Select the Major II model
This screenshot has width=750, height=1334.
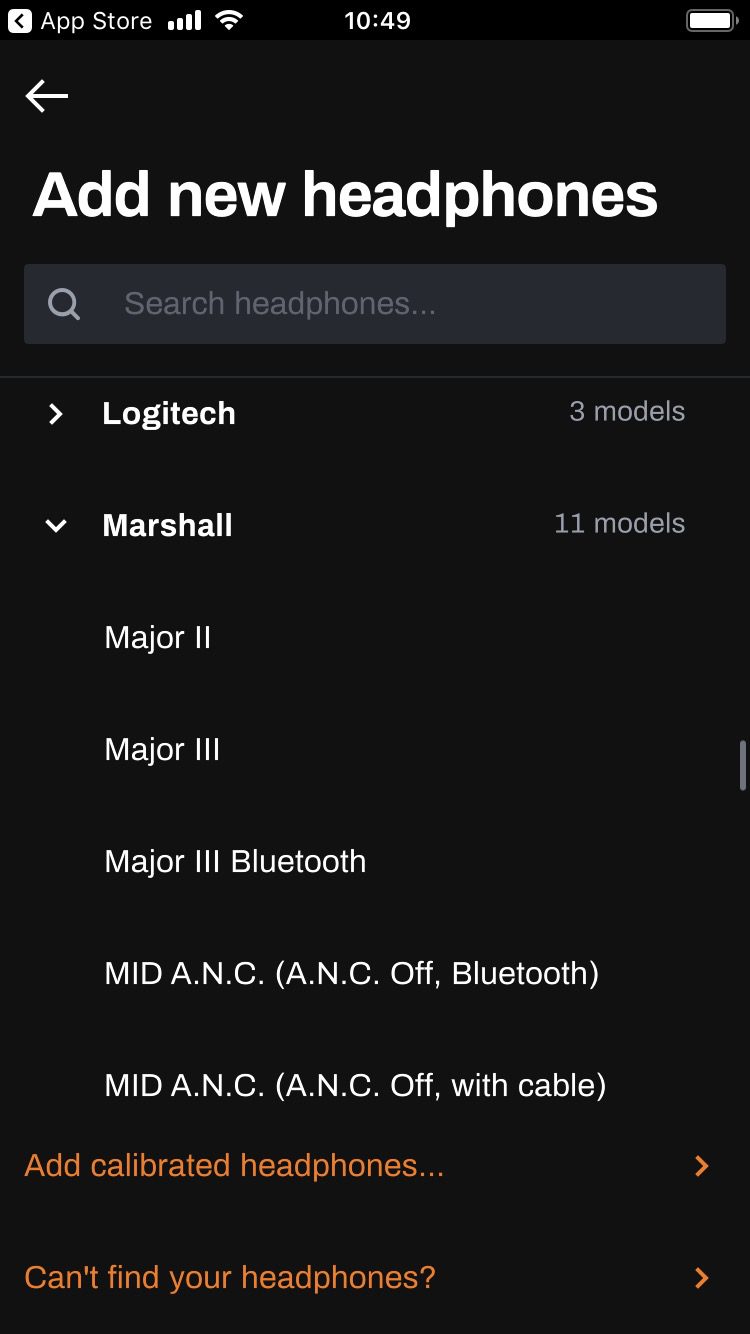(x=158, y=638)
